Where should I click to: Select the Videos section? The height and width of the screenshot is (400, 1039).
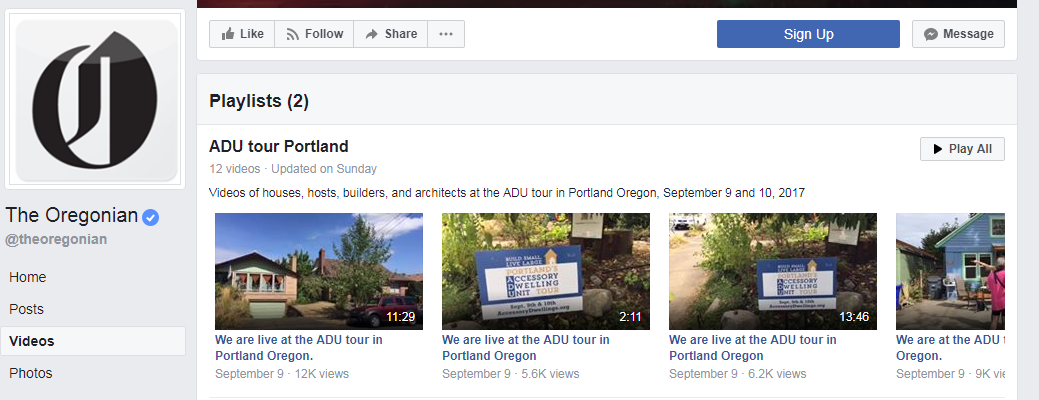coord(32,341)
